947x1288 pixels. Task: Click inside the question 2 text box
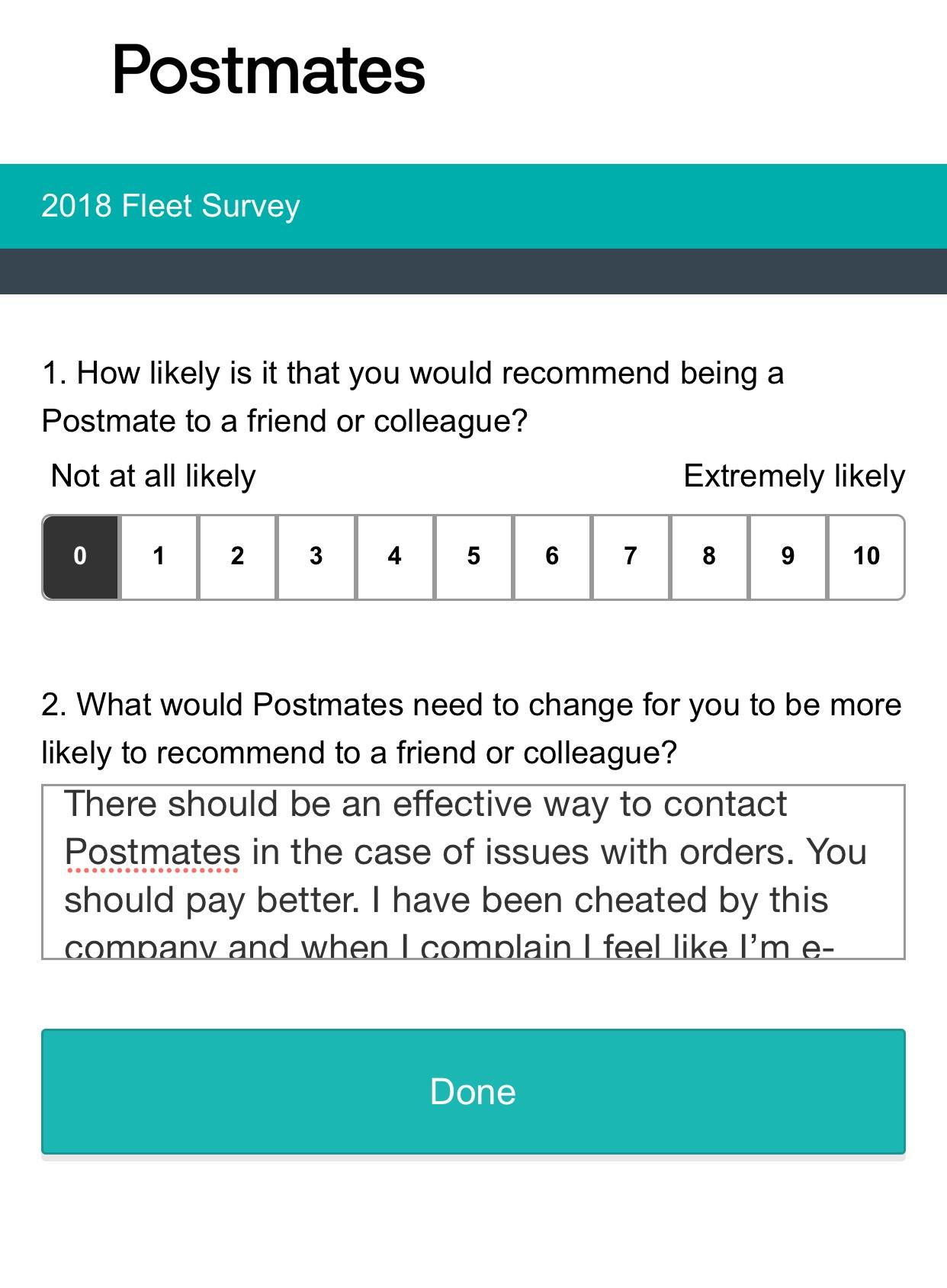(x=473, y=869)
